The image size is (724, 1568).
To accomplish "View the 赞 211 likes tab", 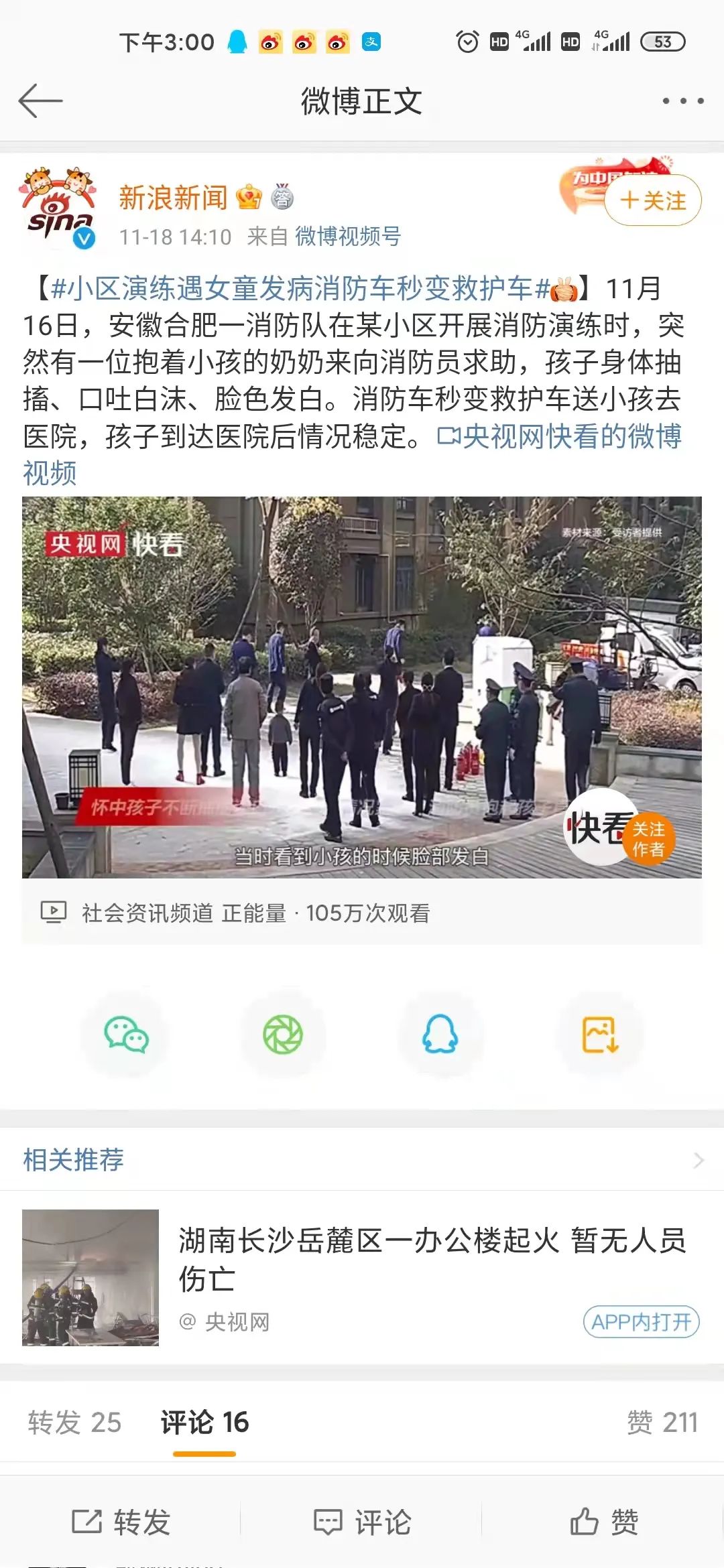I will pyautogui.click(x=662, y=1423).
